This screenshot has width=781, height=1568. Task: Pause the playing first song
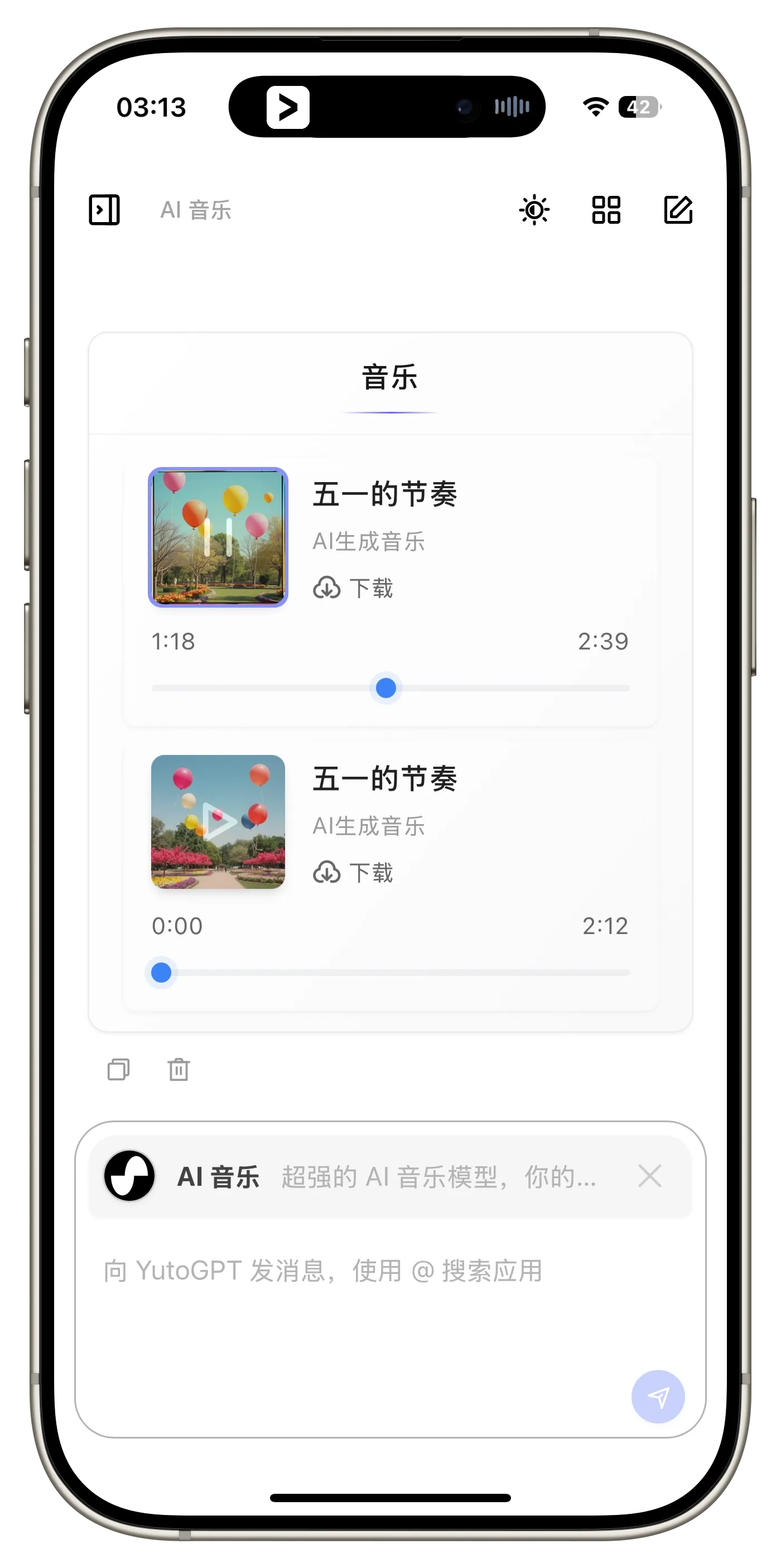point(218,537)
